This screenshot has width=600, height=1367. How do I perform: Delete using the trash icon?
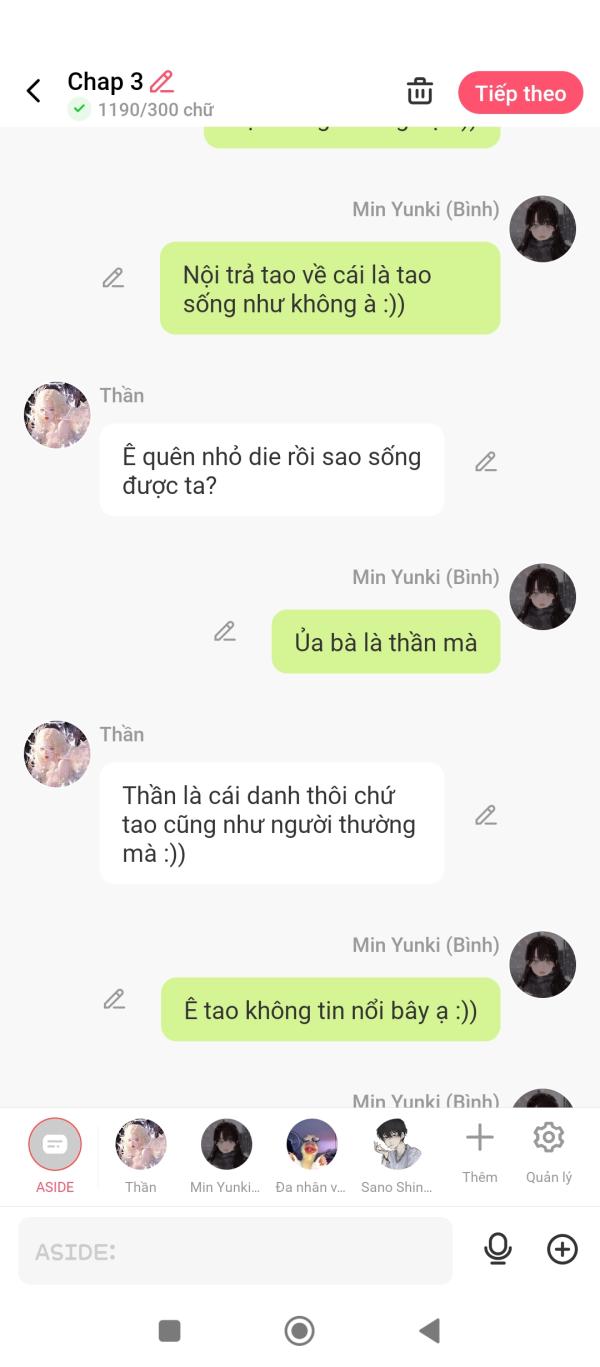coord(420,91)
